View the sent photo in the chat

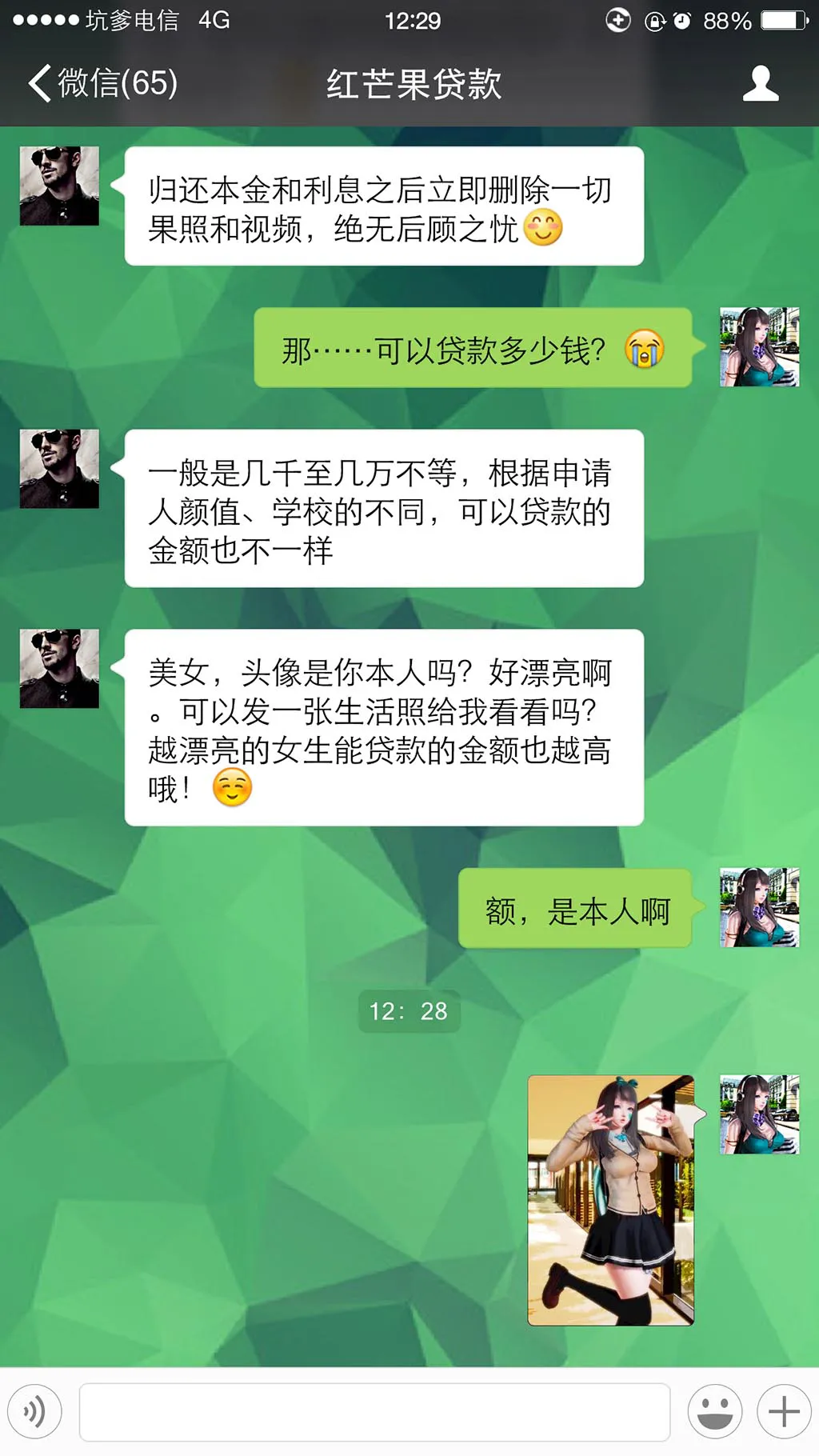[610, 1200]
